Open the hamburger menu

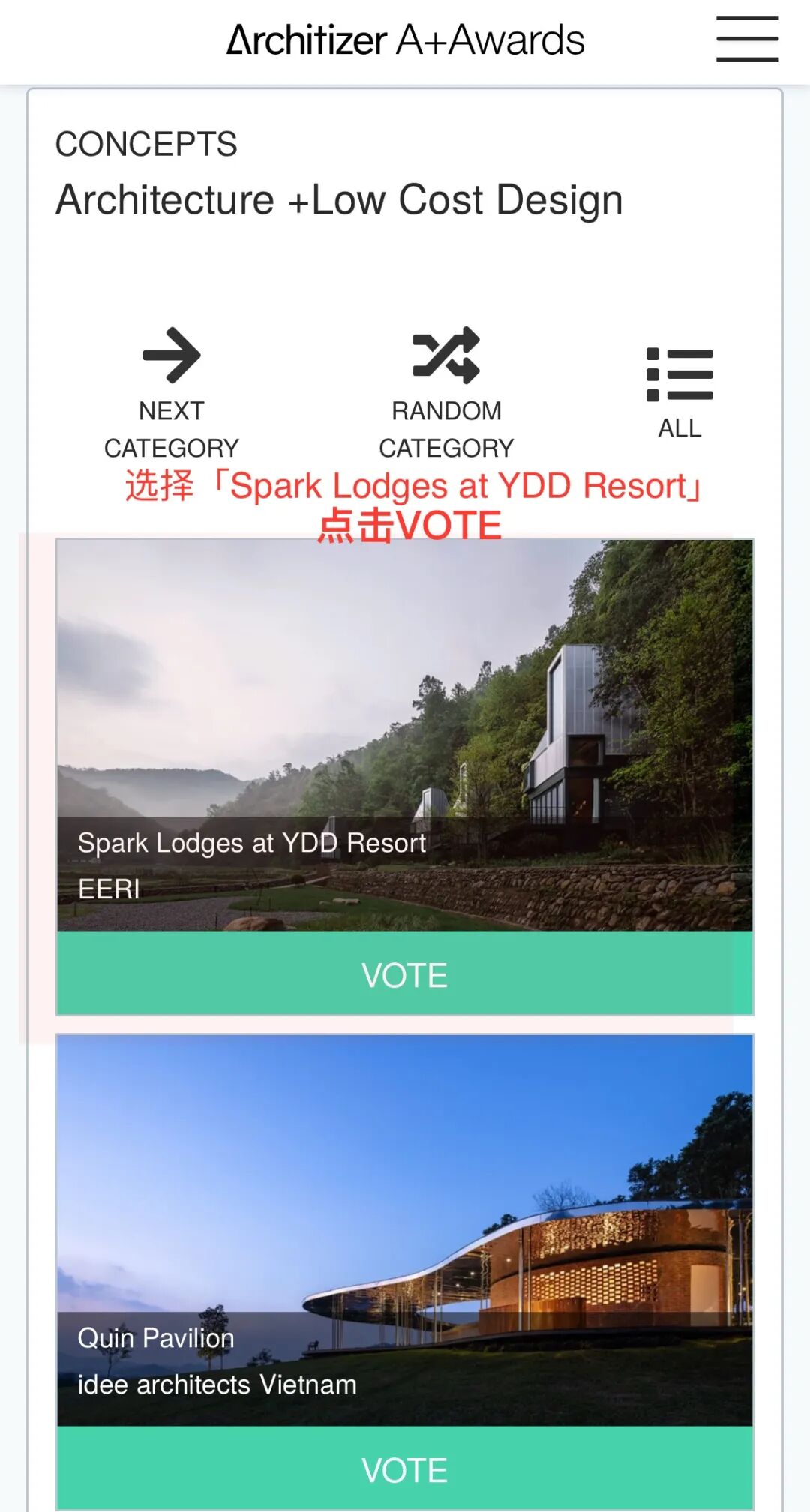point(746,39)
